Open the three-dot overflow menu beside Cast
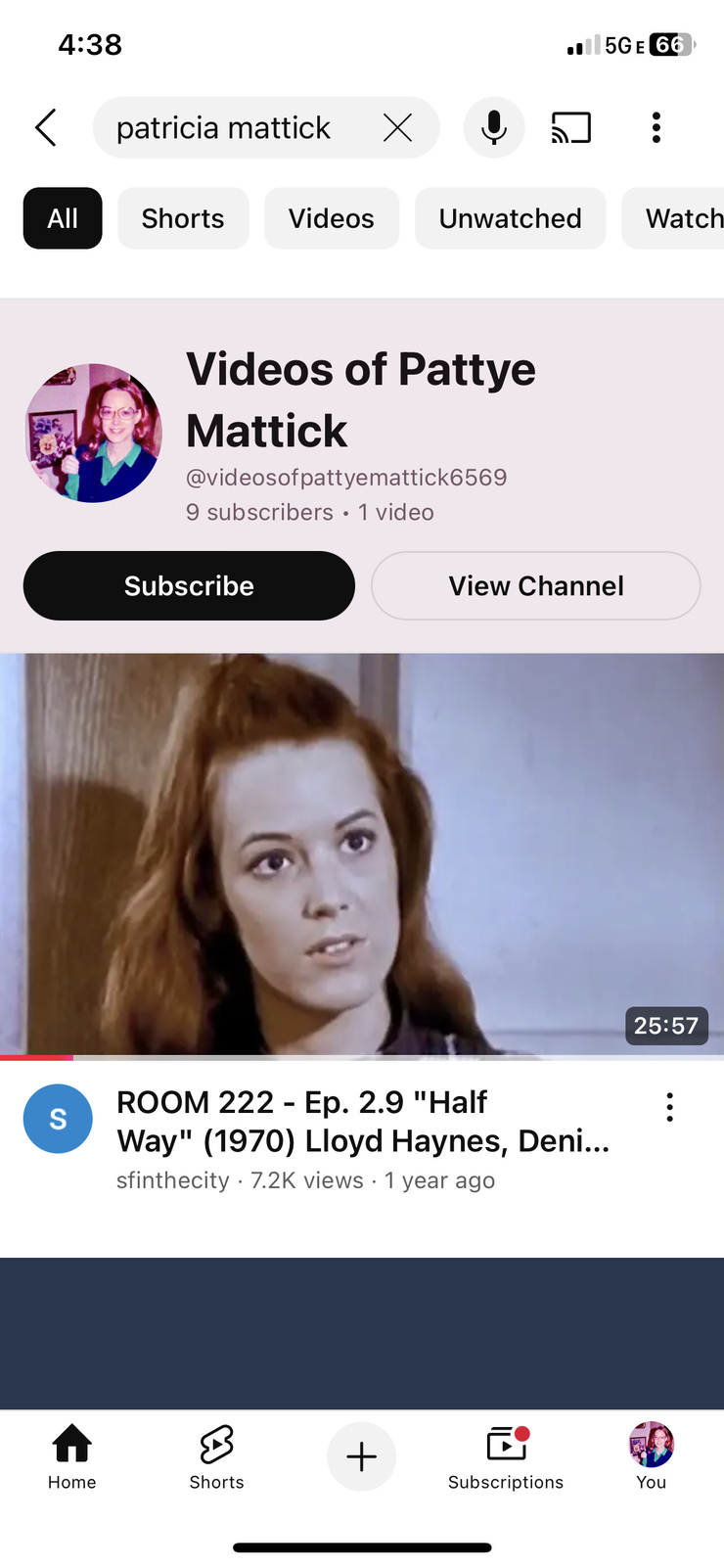Image resolution: width=724 pixels, height=1568 pixels. click(656, 127)
